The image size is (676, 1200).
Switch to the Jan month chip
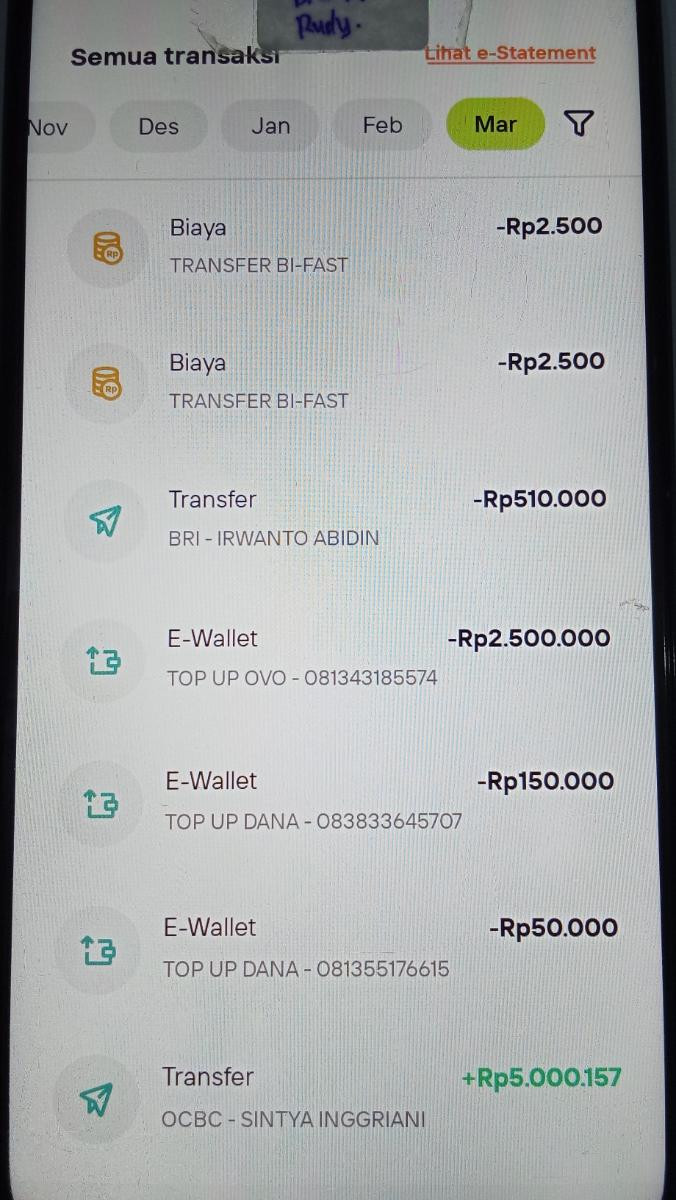[271, 126]
